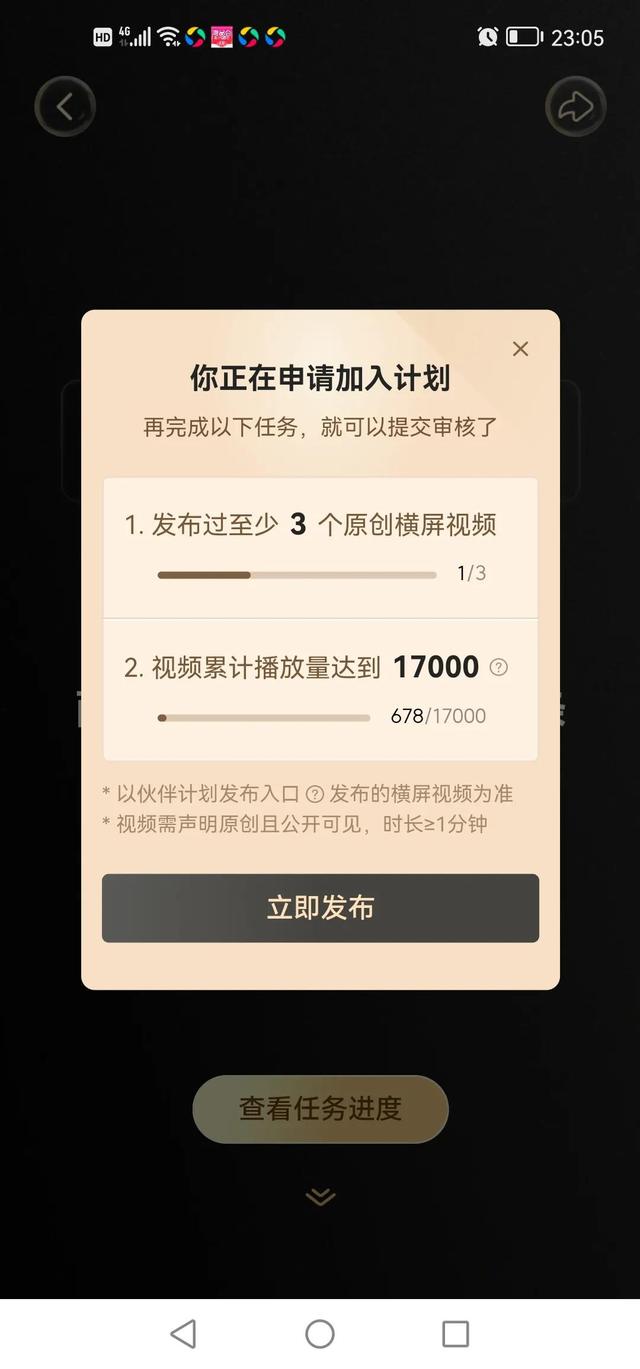Tap system back in navigation bar
This screenshot has height=1369, width=640.
183,1333
